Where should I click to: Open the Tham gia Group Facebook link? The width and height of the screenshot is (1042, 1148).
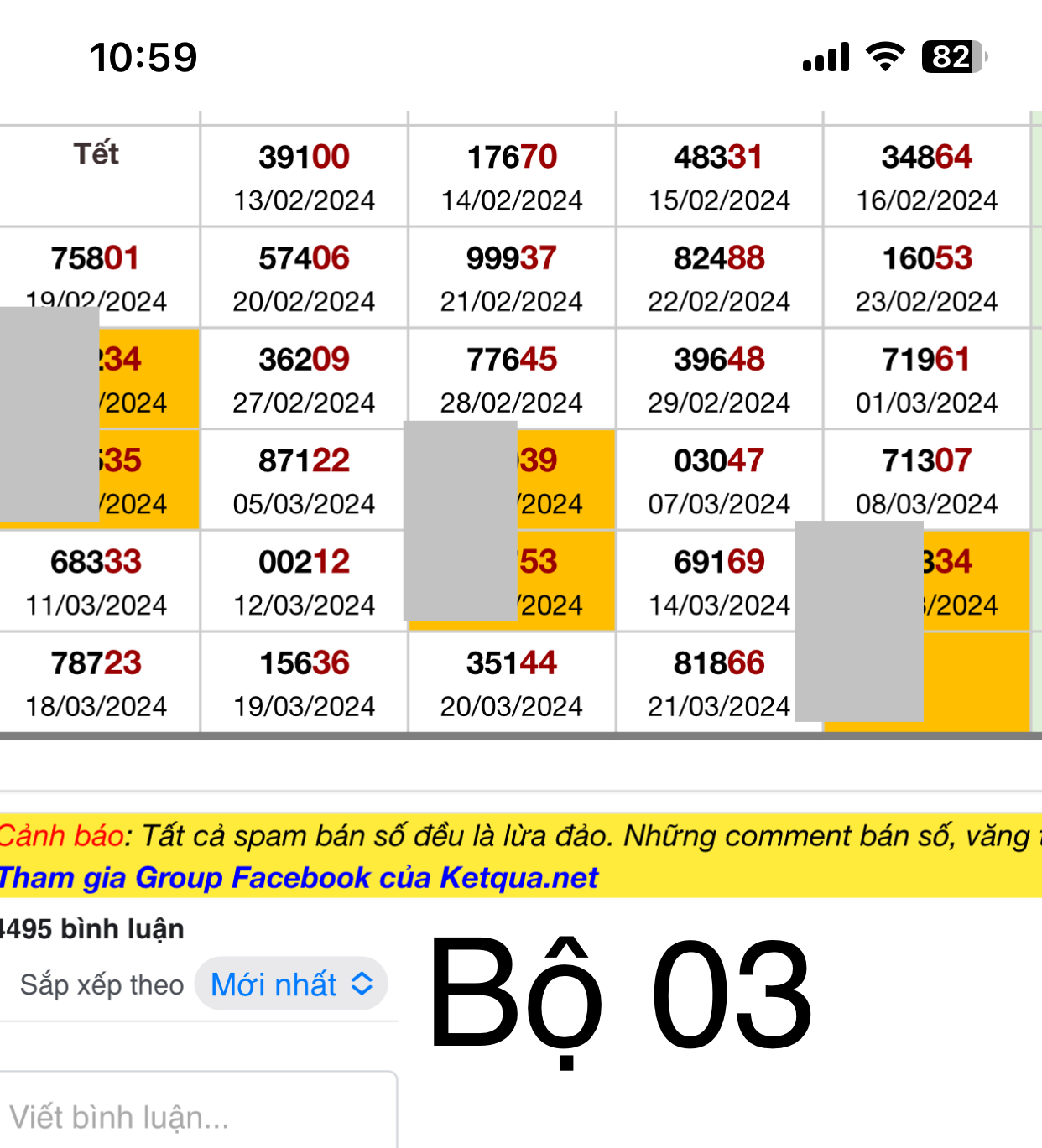click(x=298, y=878)
